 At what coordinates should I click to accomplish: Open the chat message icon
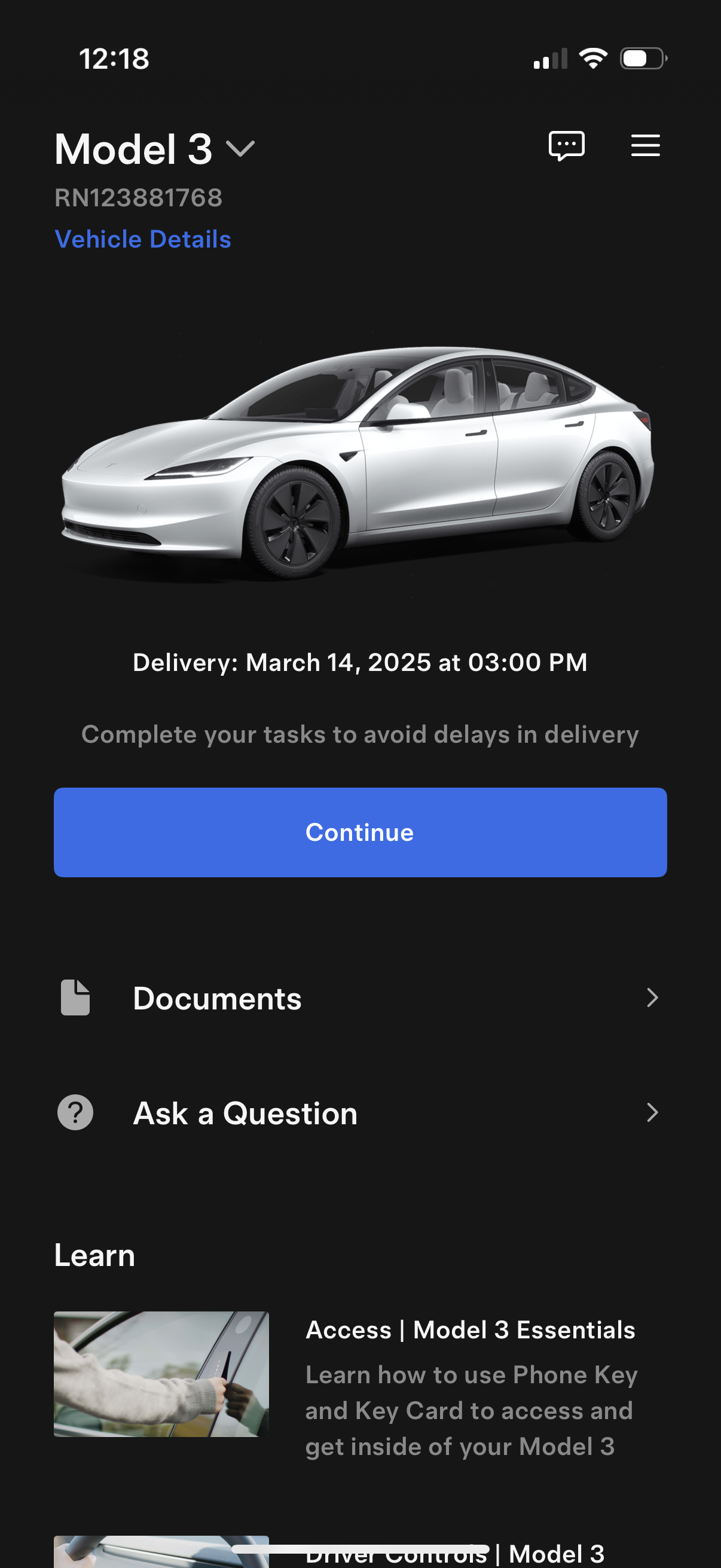coord(565,145)
